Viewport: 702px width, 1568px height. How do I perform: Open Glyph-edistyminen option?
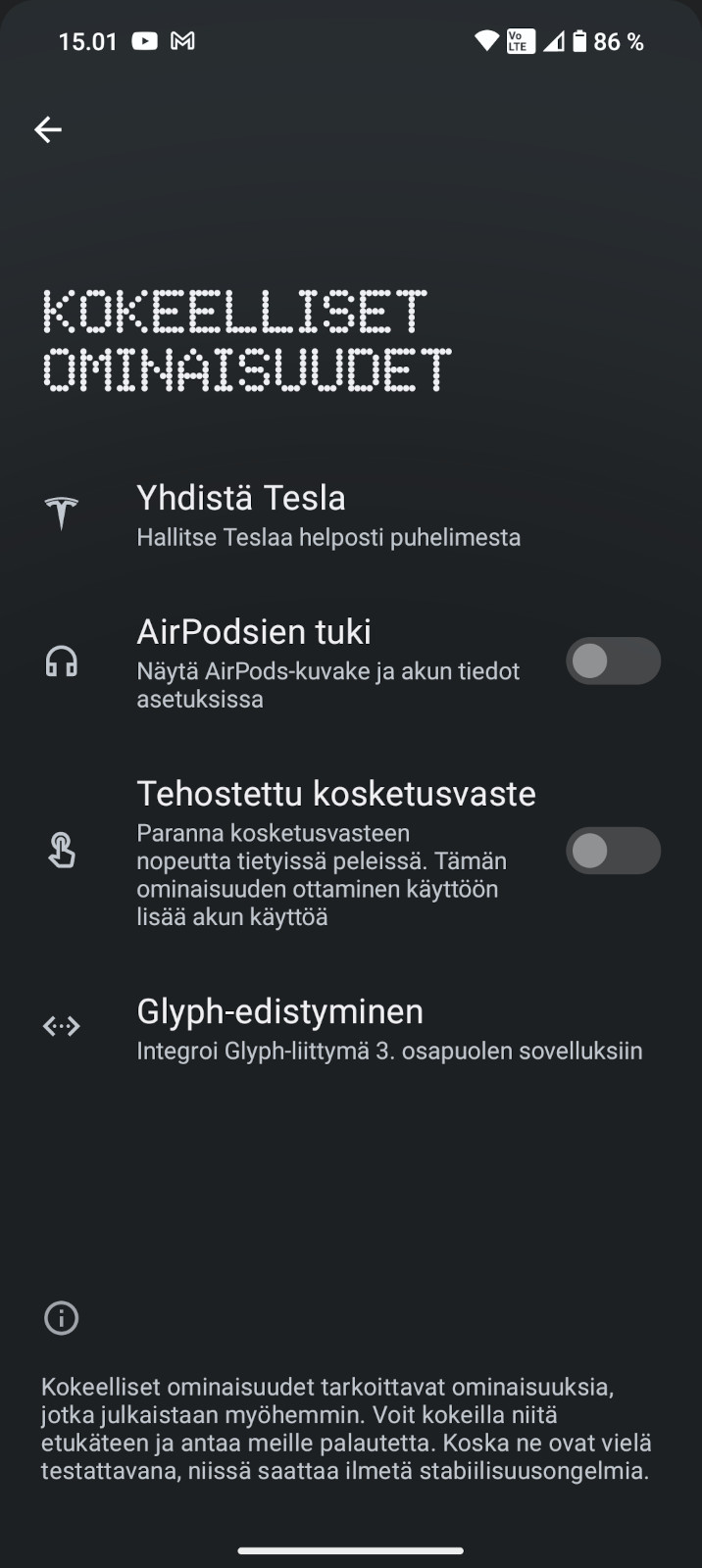[351, 1028]
